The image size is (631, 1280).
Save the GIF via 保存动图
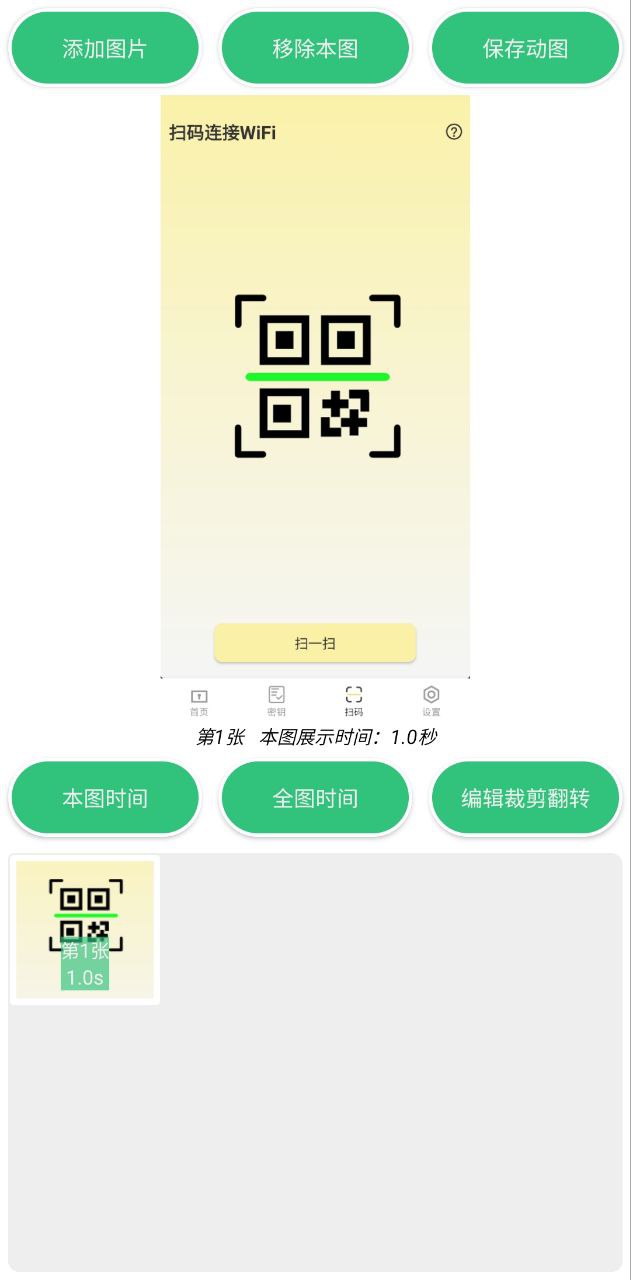point(525,48)
